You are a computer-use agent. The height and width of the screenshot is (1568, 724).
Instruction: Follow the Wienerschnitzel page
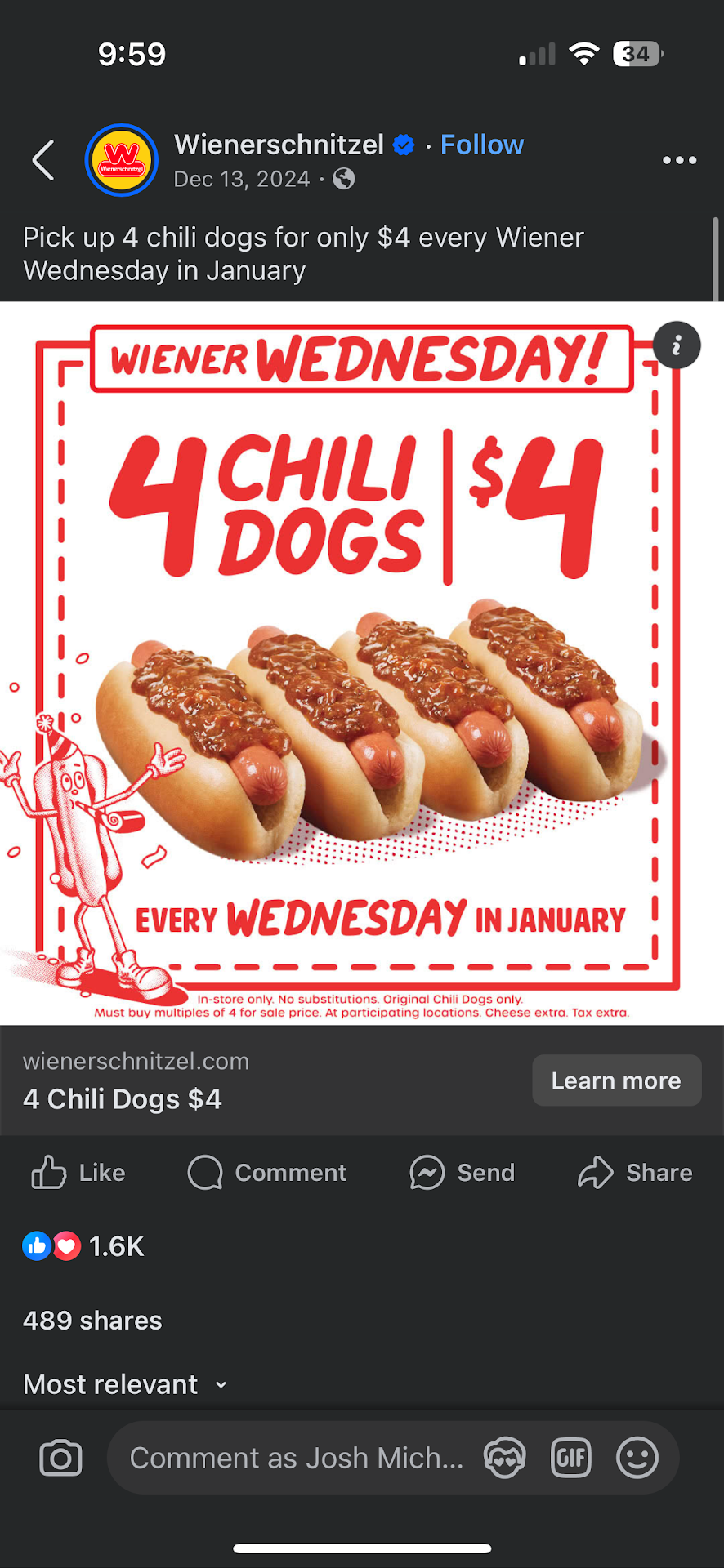click(481, 145)
